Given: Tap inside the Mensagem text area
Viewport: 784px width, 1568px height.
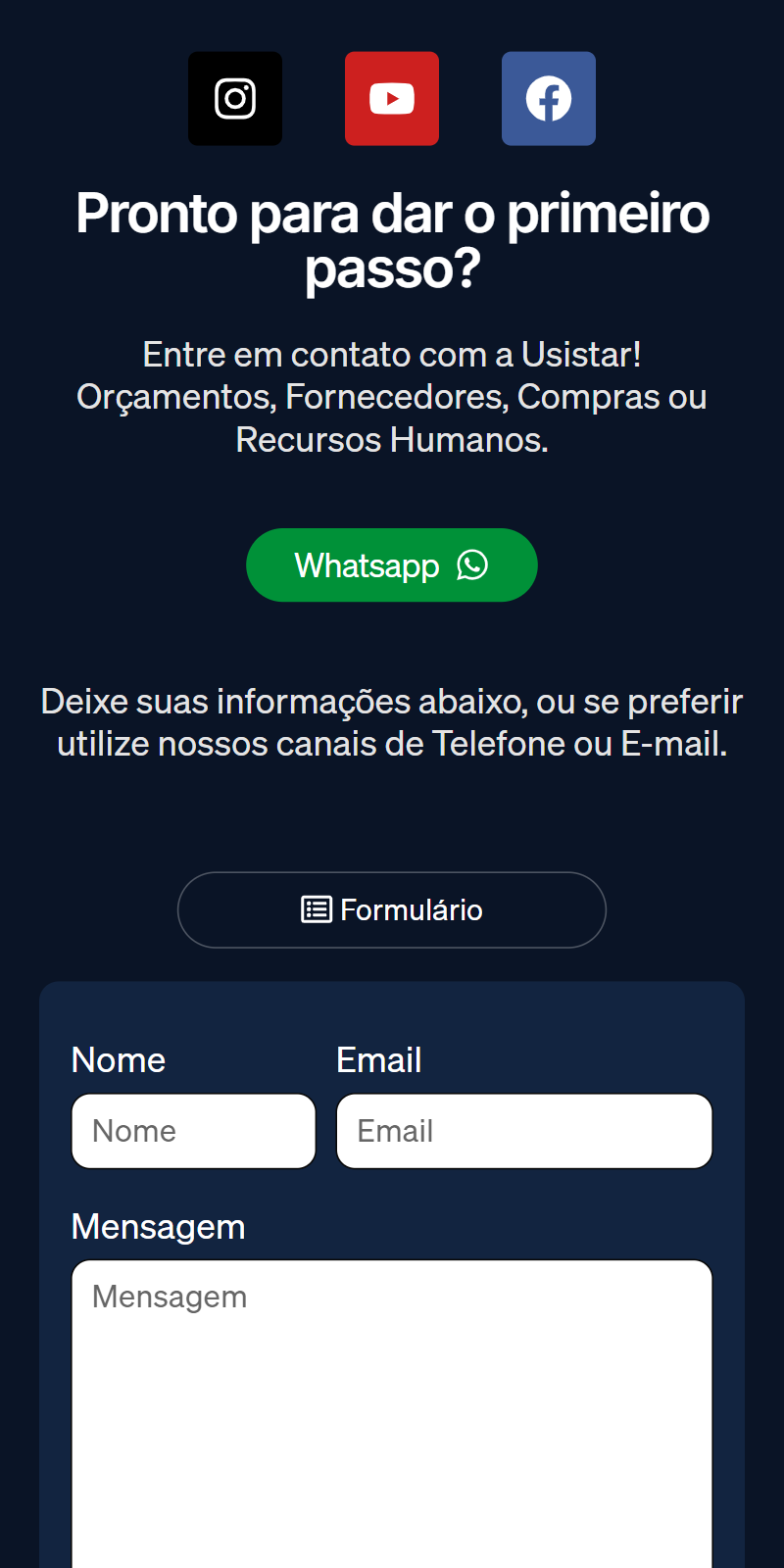Looking at the screenshot, I should tap(392, 1411).
